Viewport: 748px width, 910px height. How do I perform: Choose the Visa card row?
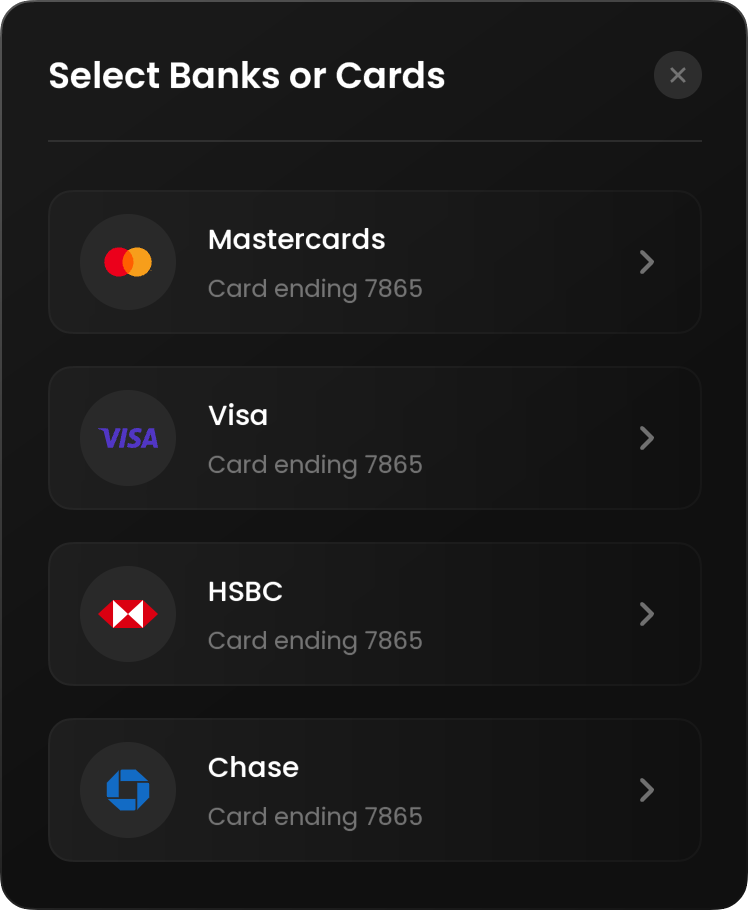(374, 438)
